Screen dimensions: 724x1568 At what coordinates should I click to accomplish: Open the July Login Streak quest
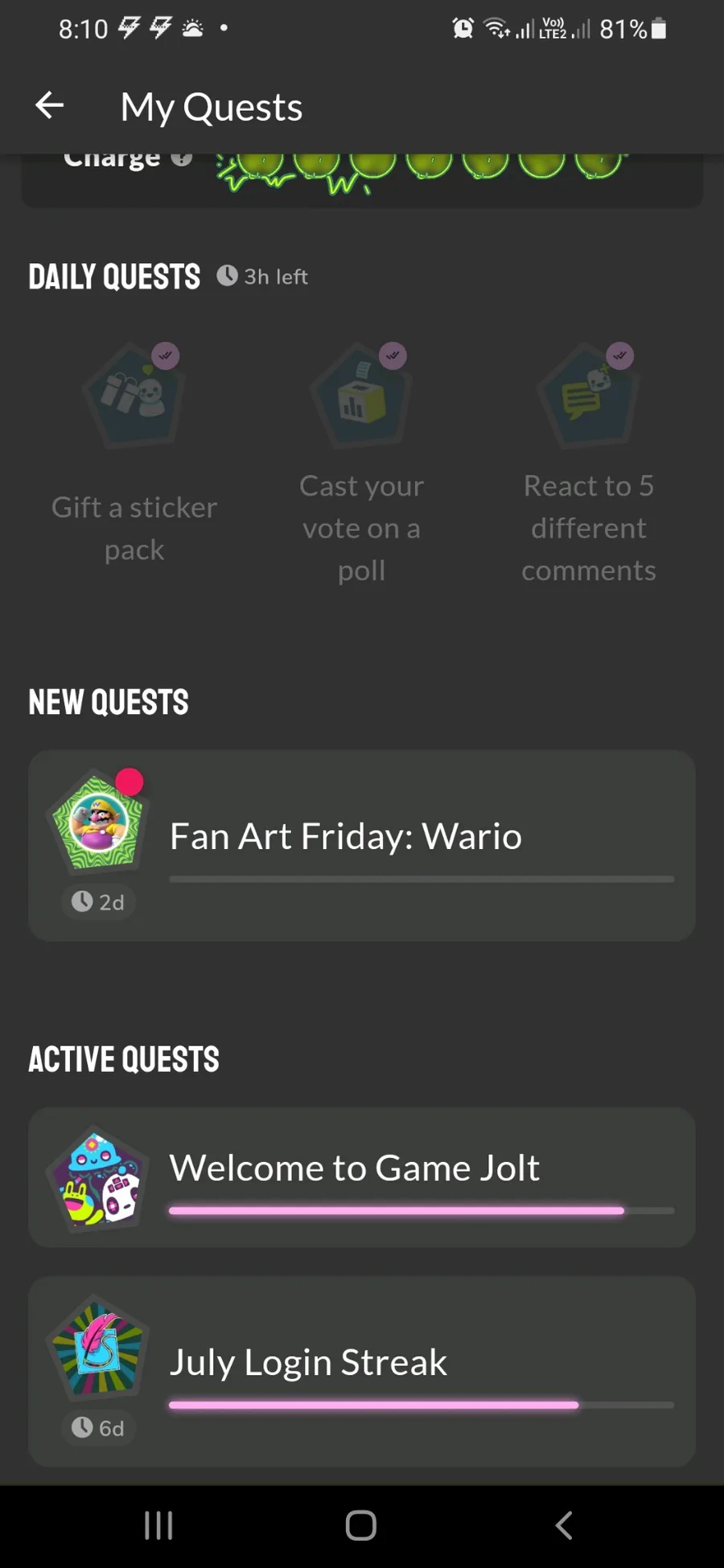[361, 1372]
